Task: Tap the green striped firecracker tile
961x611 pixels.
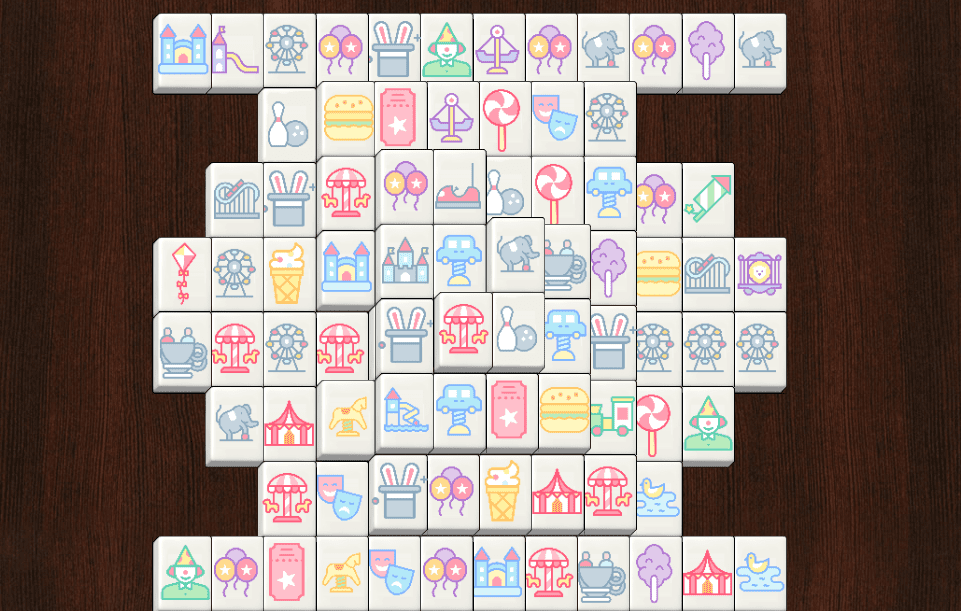Action: click(708, 199)
